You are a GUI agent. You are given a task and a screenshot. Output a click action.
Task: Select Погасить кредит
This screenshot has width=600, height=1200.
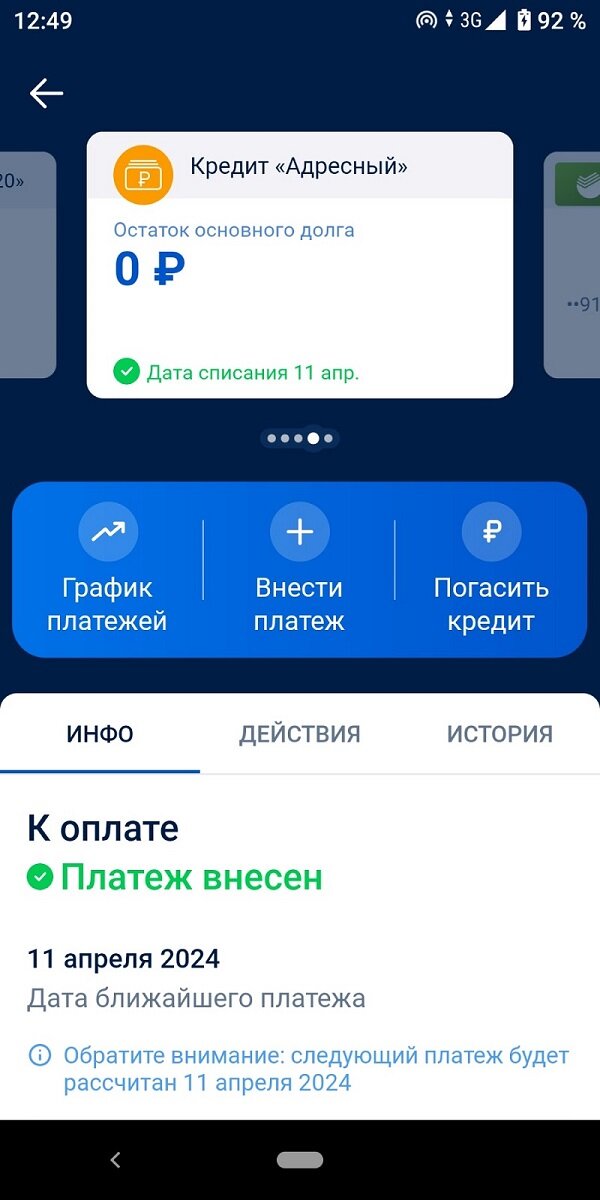[x=491, y=568]
